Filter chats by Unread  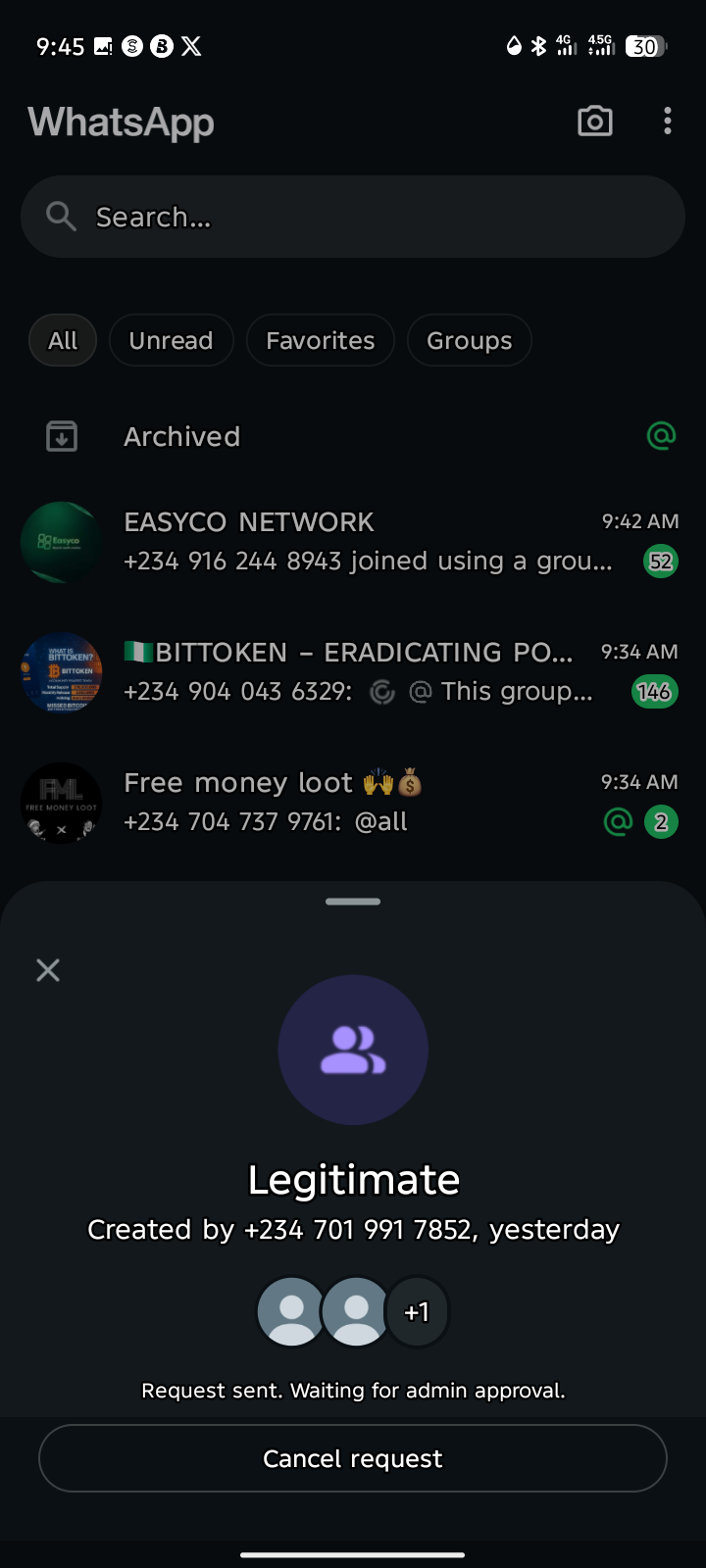tap(171, 340)
